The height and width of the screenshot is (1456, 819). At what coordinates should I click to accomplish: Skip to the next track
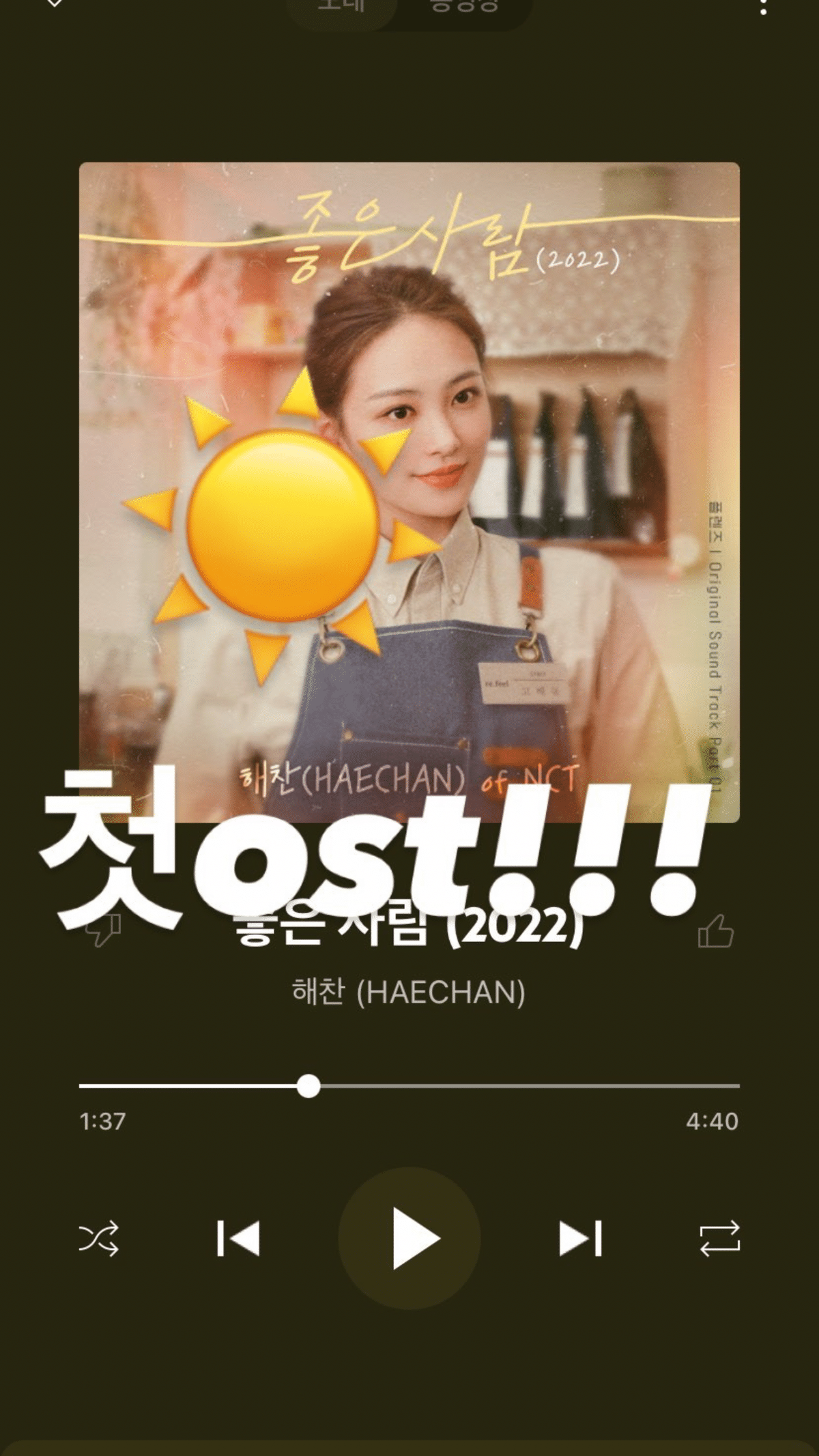(x=580, y=1238)
